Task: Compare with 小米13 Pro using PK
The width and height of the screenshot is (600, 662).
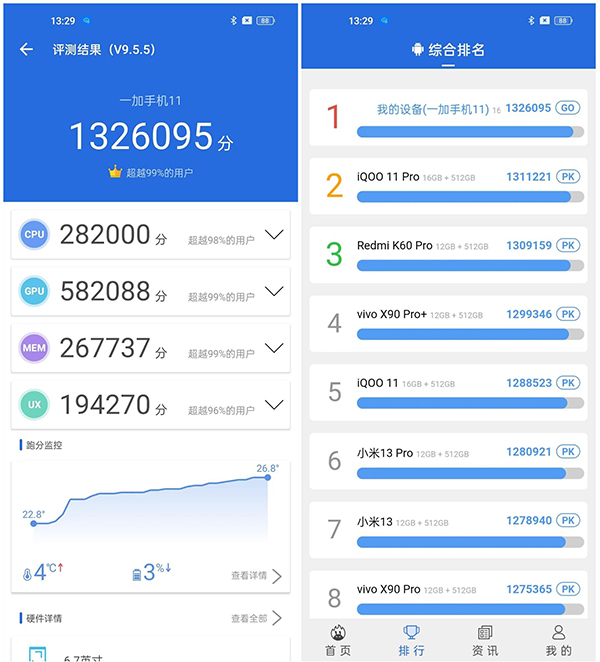Action: [x=568, y=452]
